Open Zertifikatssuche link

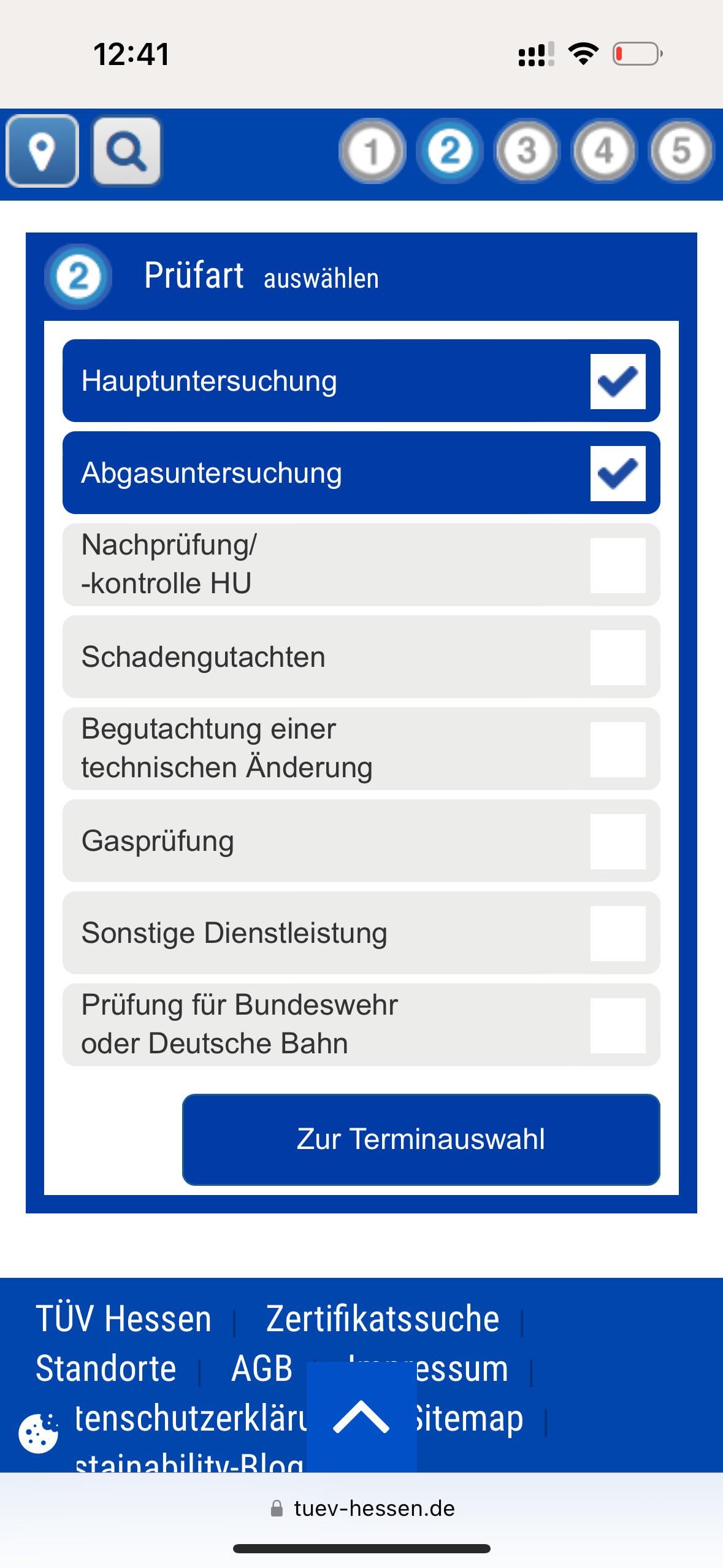[383, 1319]
